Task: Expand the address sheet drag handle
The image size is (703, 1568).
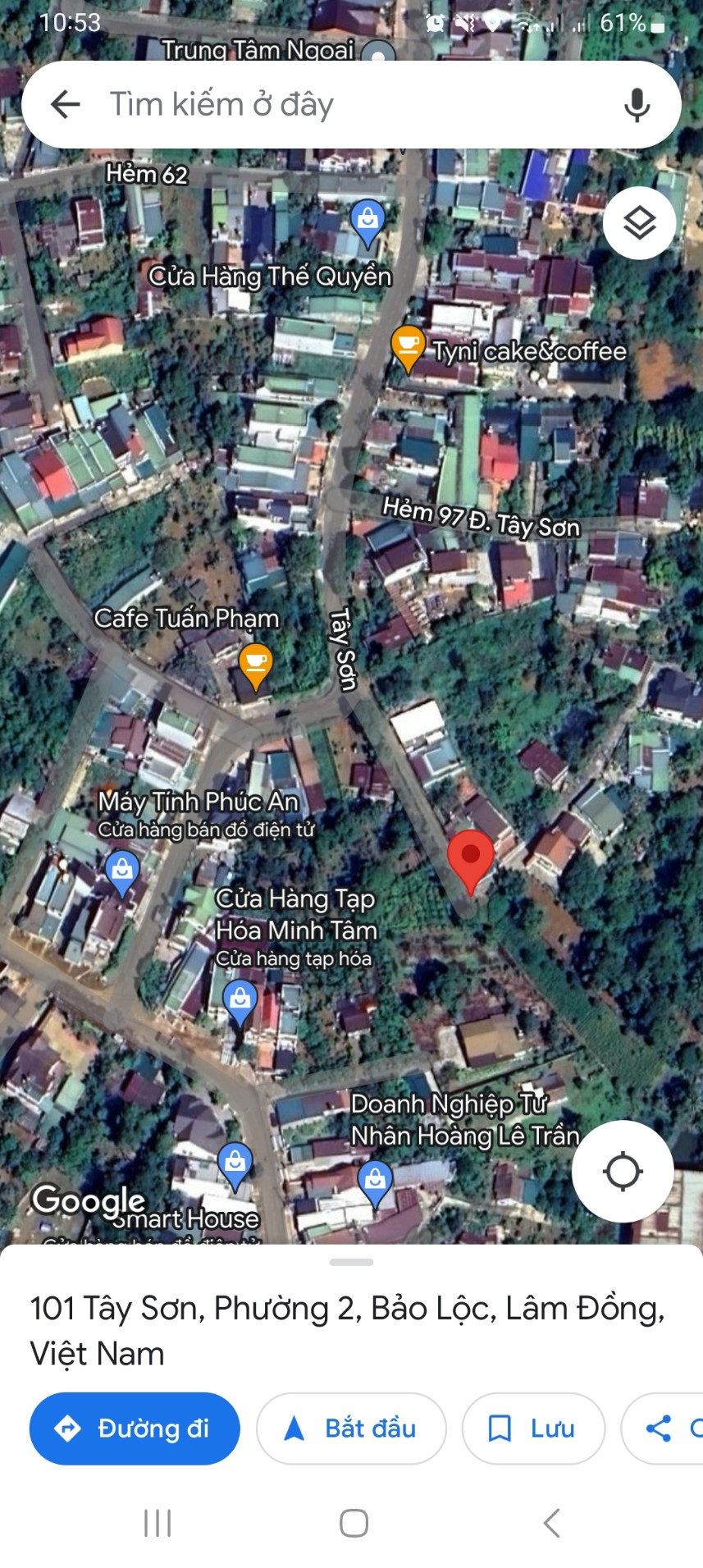Action: pyautogui.click(x=351, y=1262)
